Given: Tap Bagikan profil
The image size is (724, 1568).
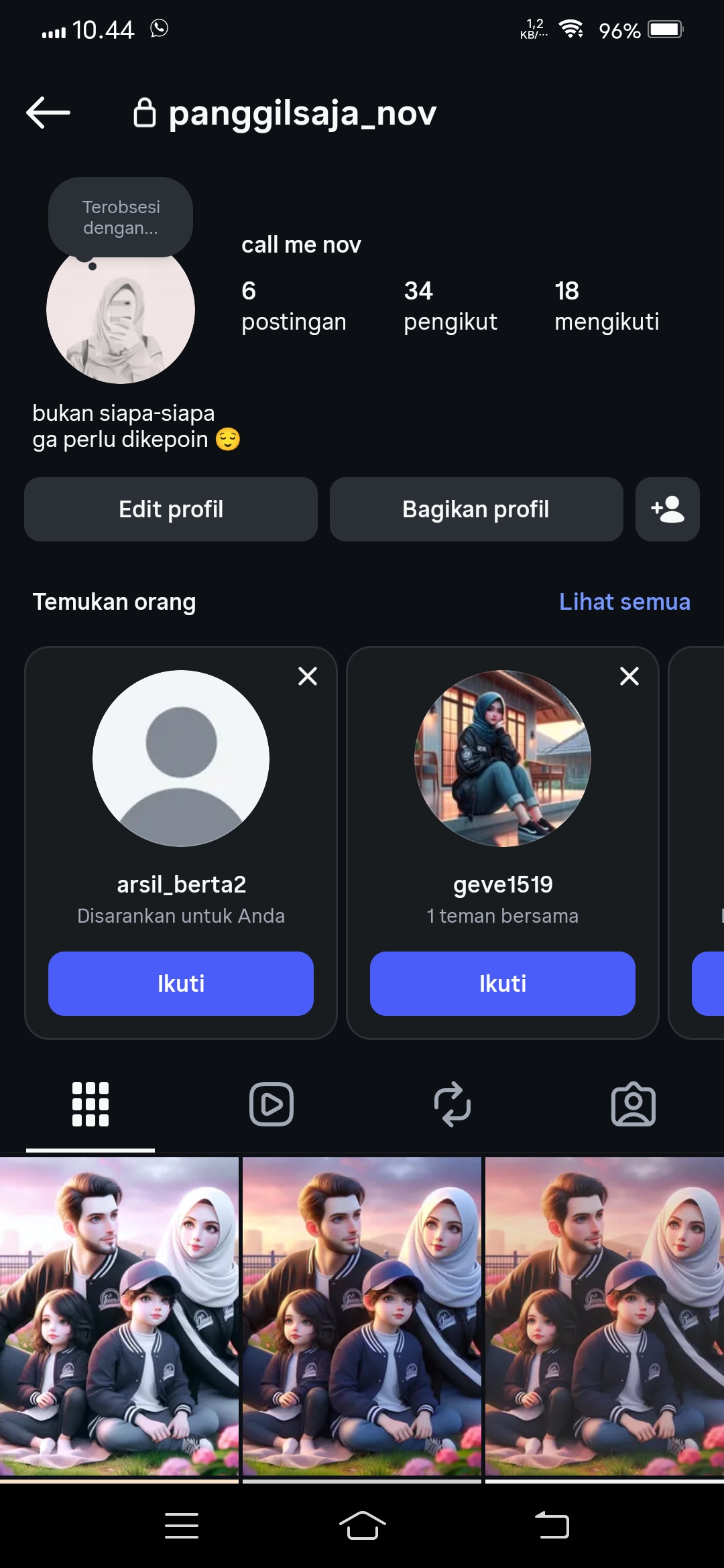Looking at the screenshot, I should tap(477, 509).
